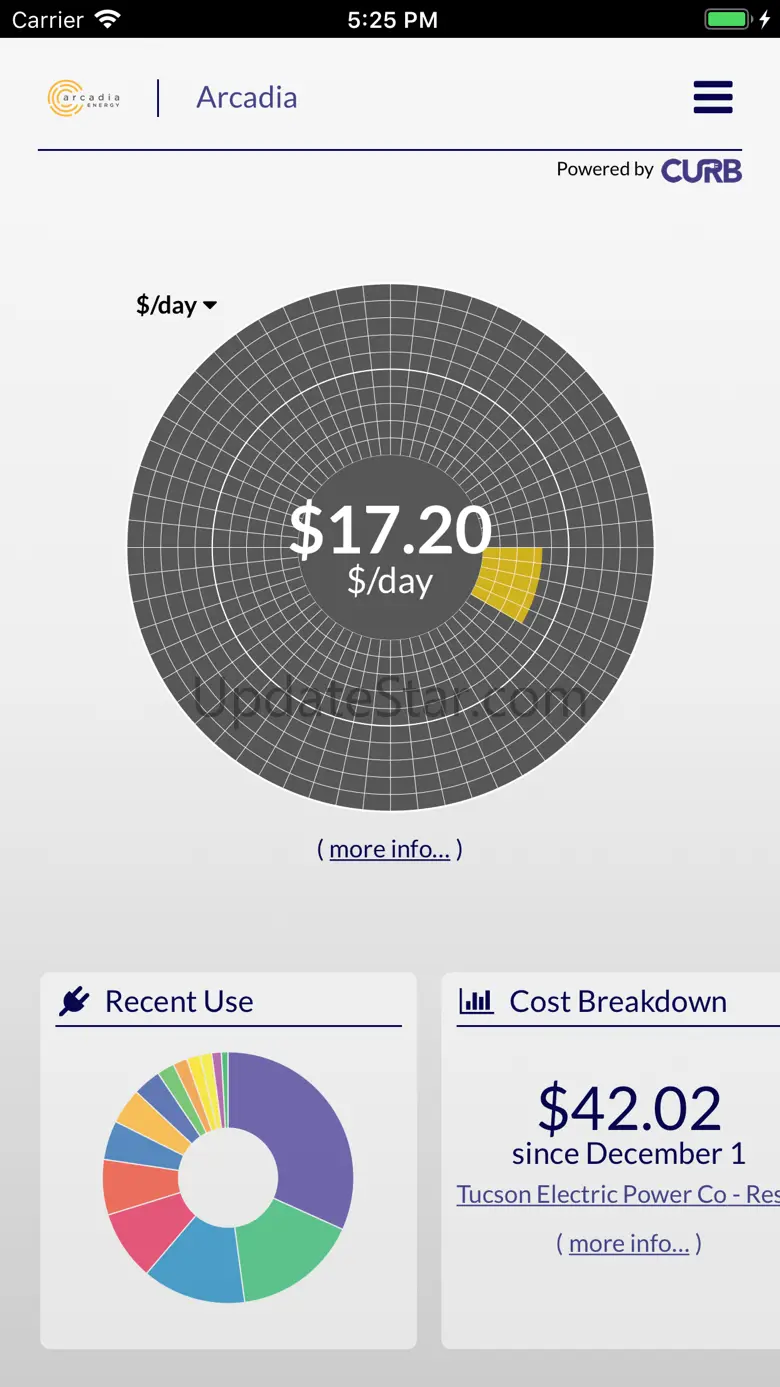Open the hamburger menu
The image size is (780, 1387).
click(x=713, y=97)
